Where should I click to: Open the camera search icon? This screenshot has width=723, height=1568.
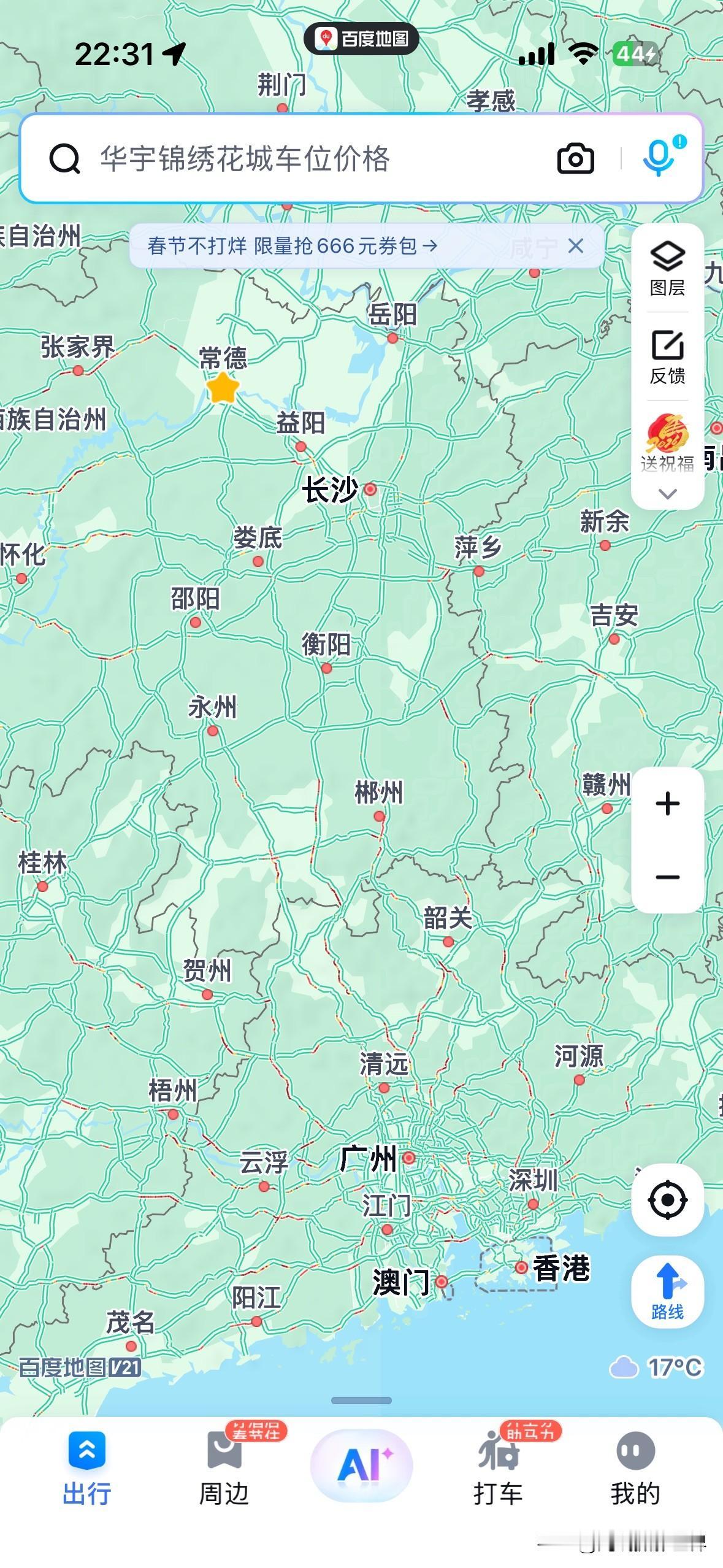575,158
